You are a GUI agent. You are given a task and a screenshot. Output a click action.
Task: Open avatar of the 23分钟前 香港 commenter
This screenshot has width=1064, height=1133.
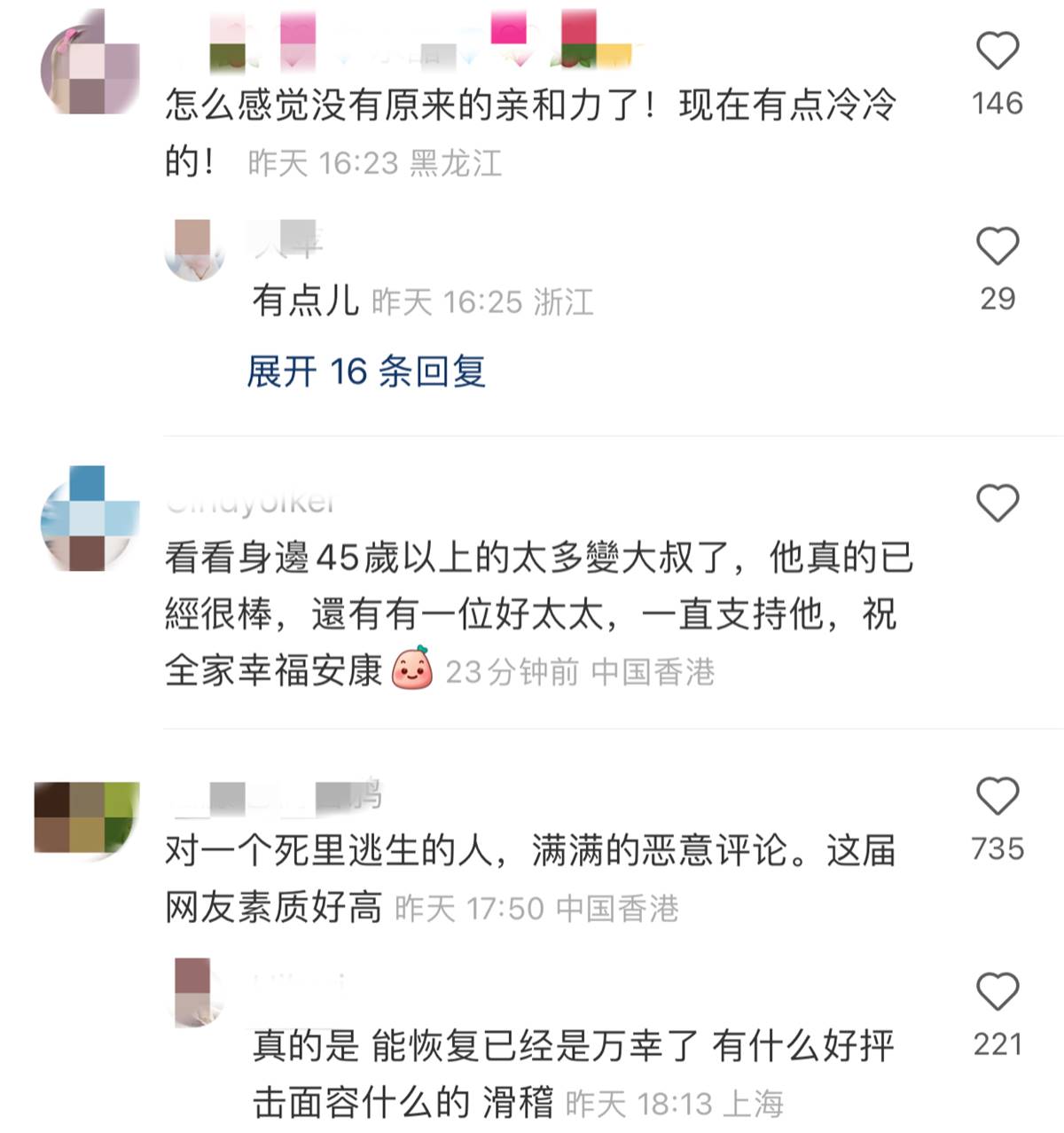90,520
